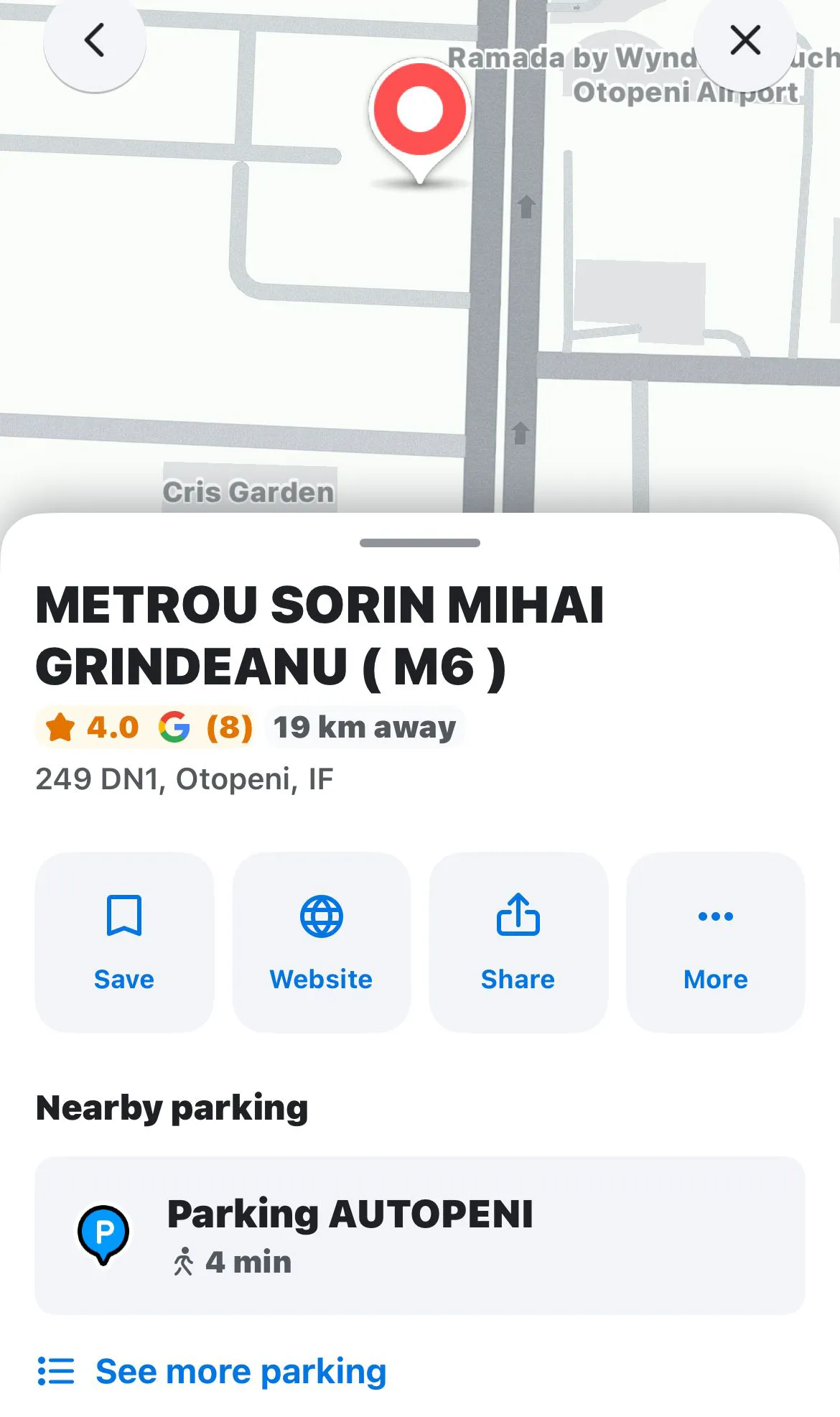The image size is (840, 1417).
Task: Save this metro station location
Action: [124, 942]
